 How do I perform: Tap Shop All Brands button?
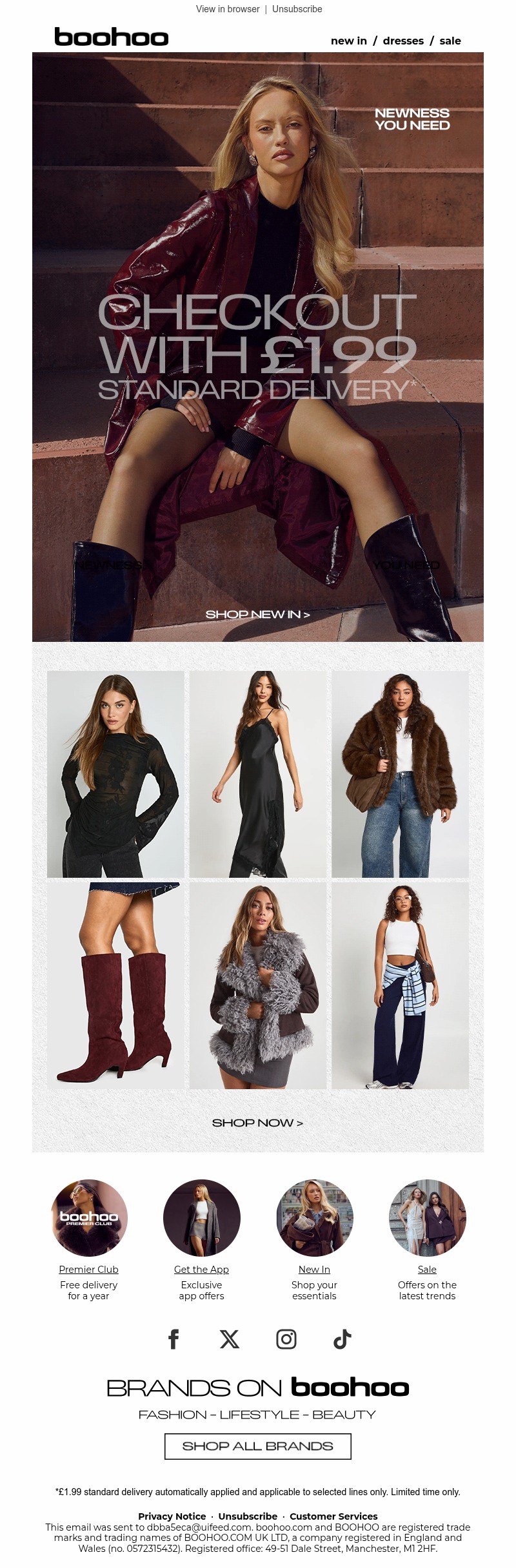point(257,1446)
